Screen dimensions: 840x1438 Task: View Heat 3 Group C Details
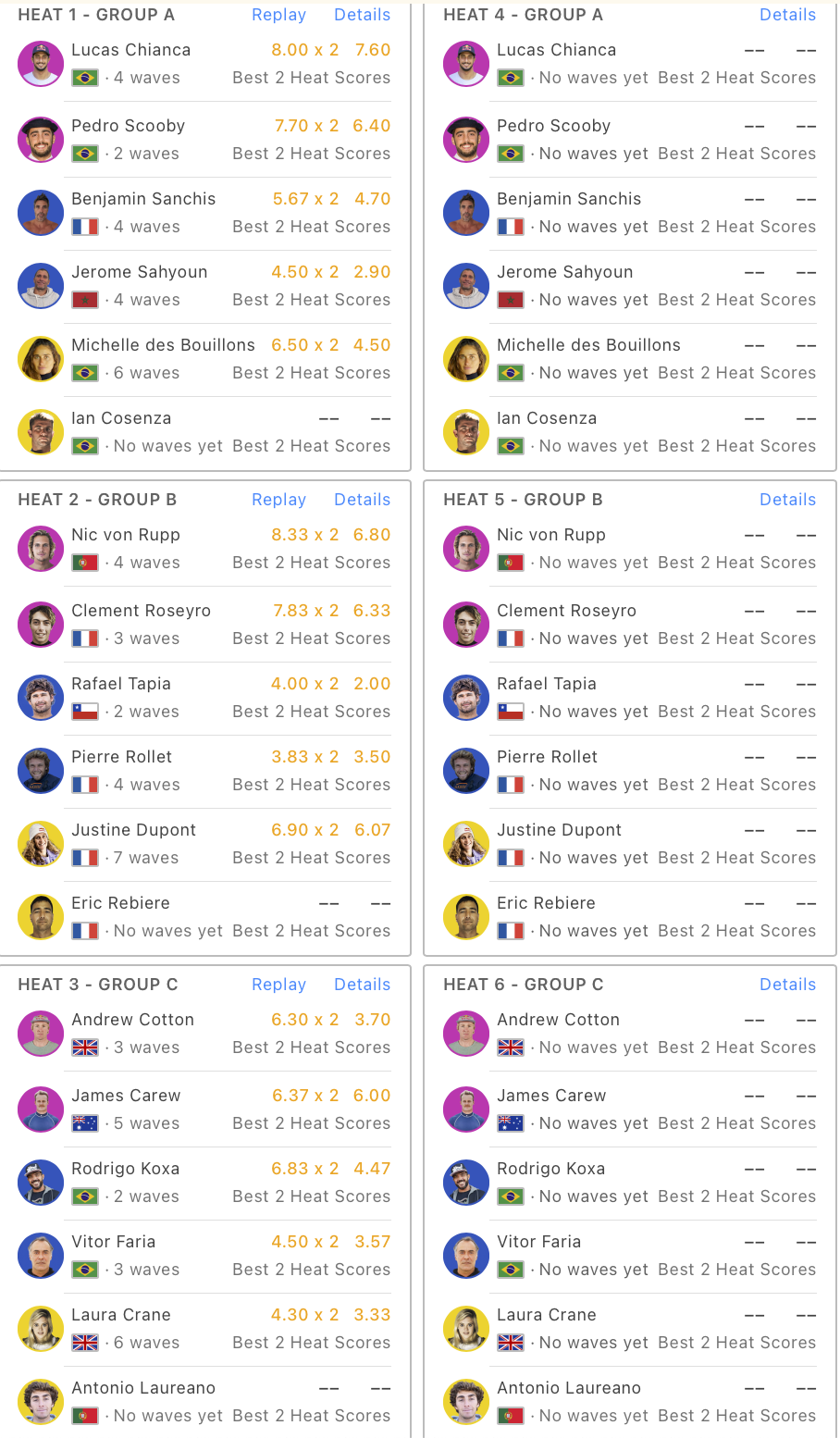(x=362, y=985)
